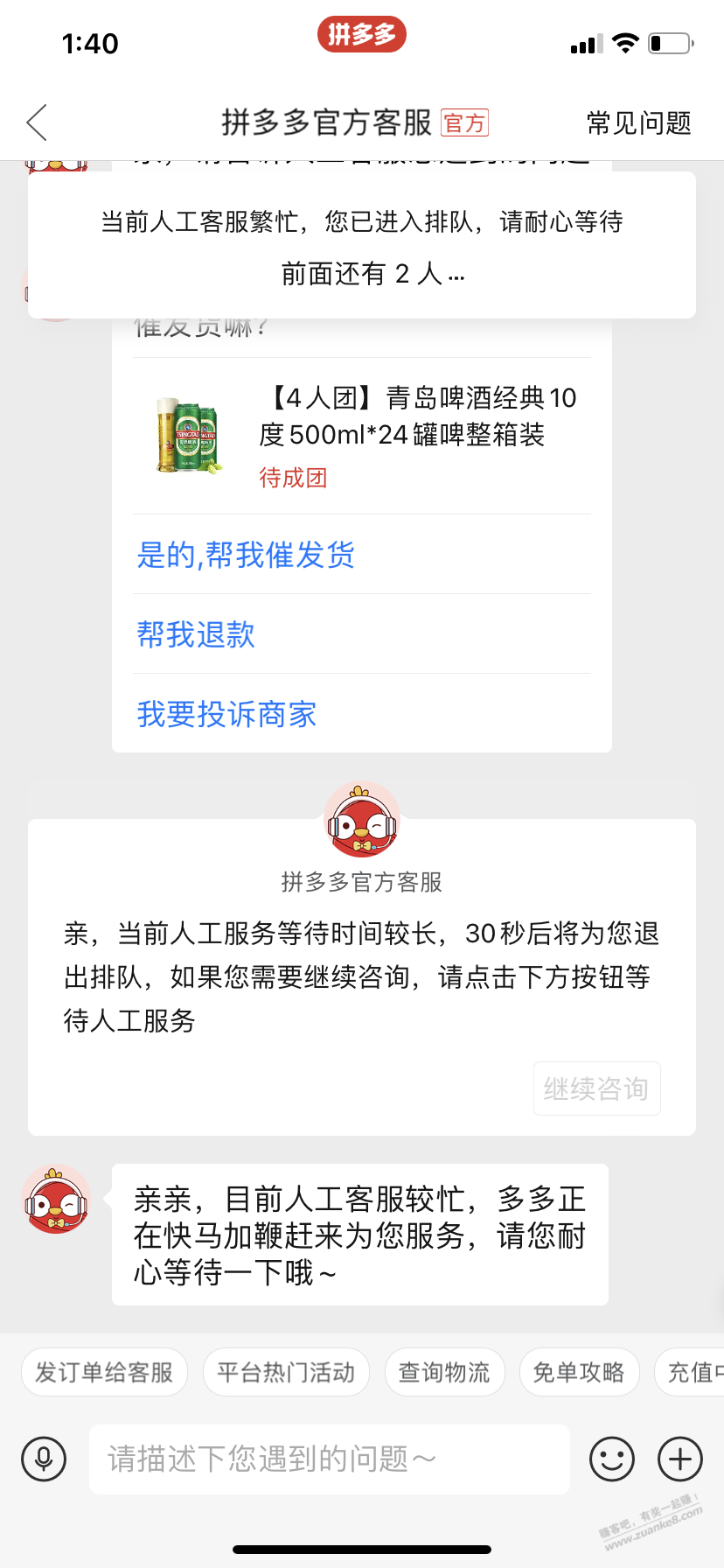Viewport: 724px width, 1568px height.
Task: Tap the back arrow to exit chat
Action: coord(35,122)
